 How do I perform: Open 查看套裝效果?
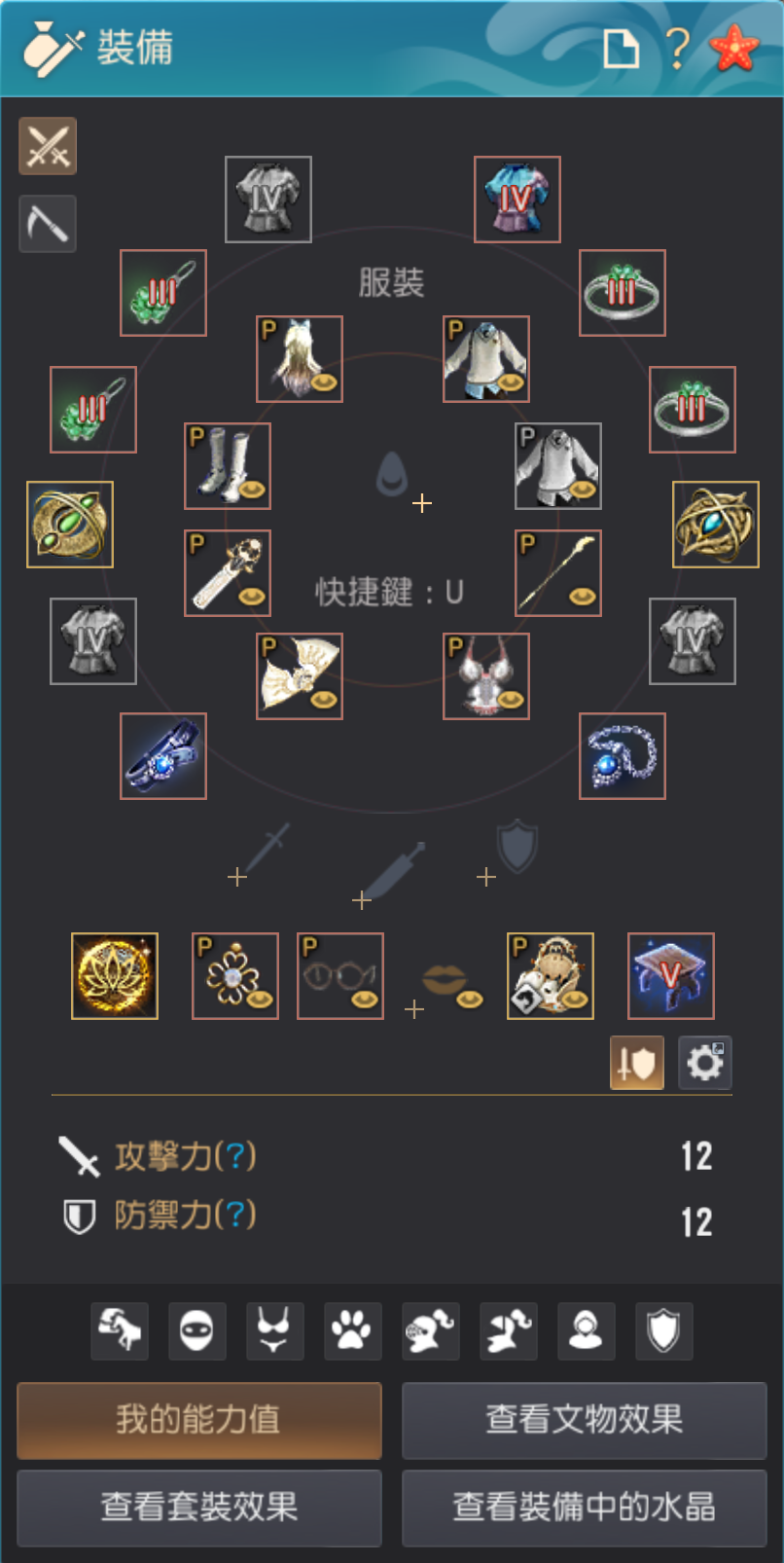click(x=198, y=1508)
